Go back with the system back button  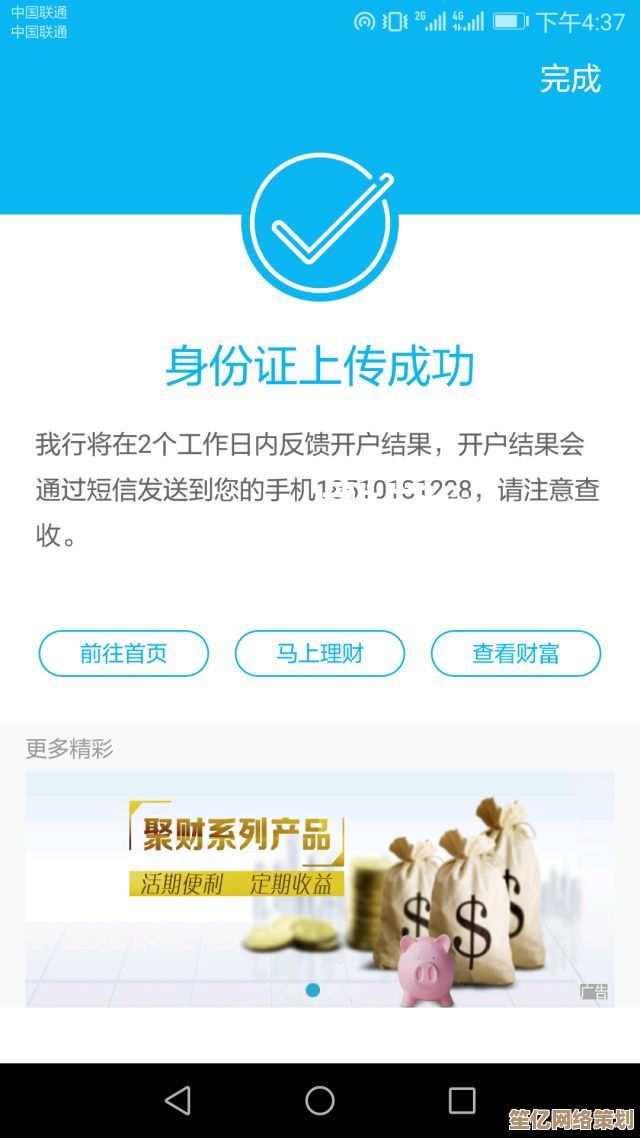click(178, 1101)
